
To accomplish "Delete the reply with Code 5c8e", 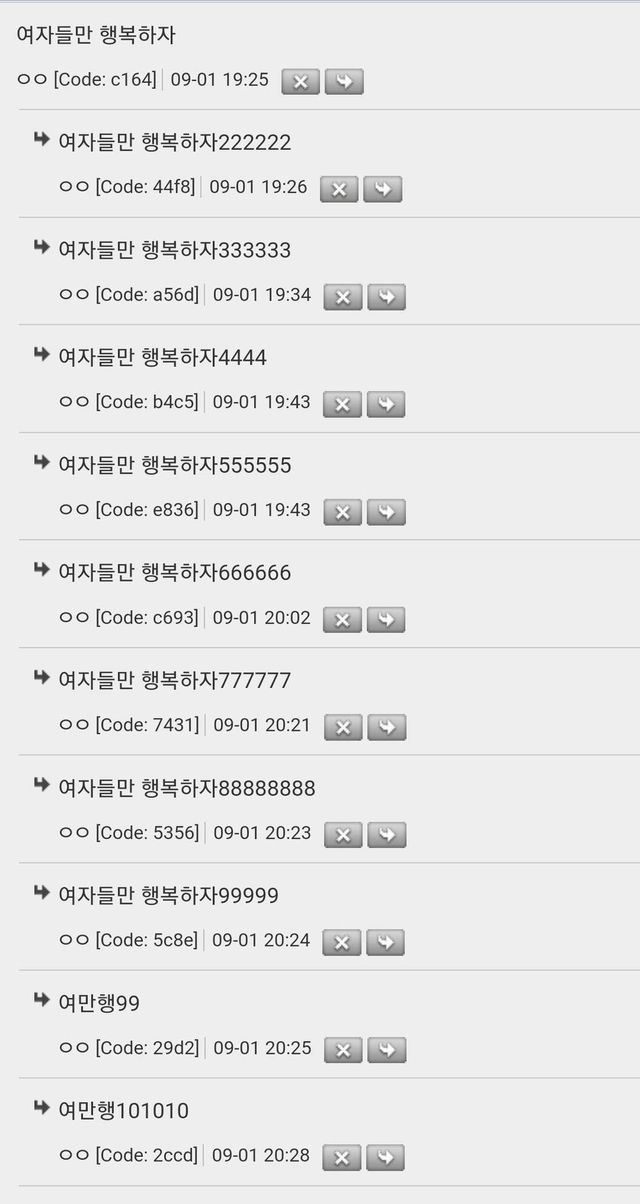I will pyautogui.click(x=343, y=942).
